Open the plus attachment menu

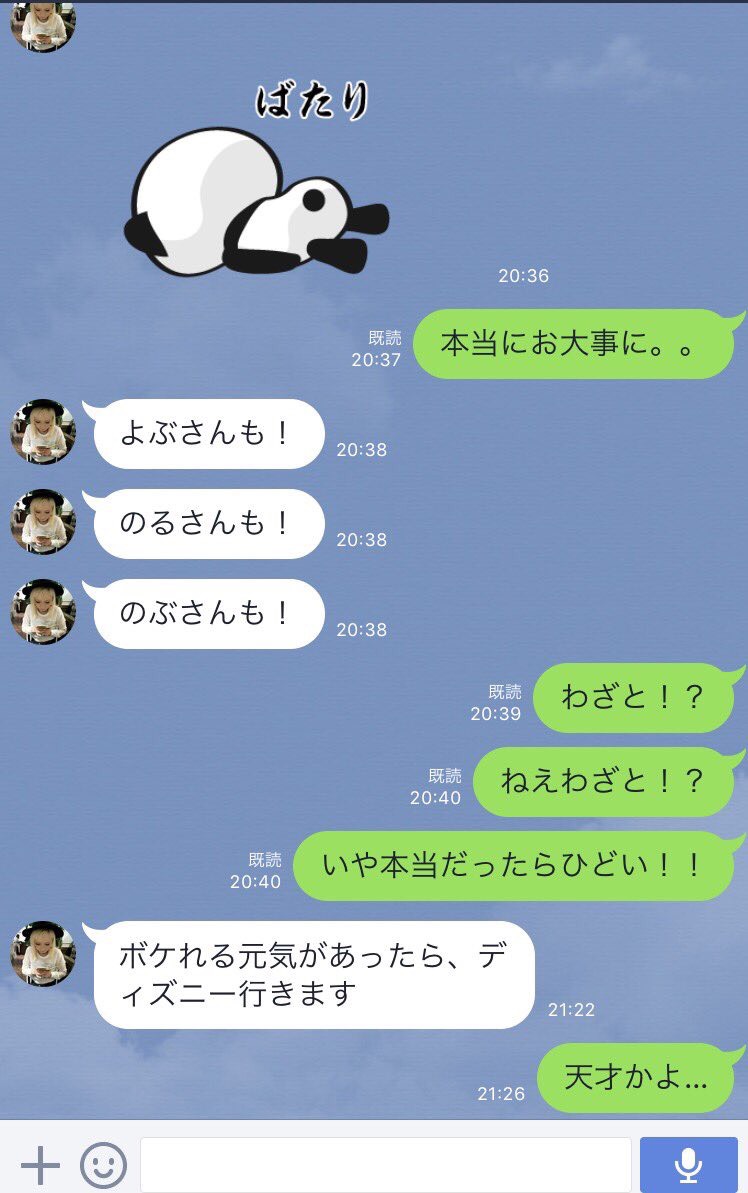[x=40, y=1165]
